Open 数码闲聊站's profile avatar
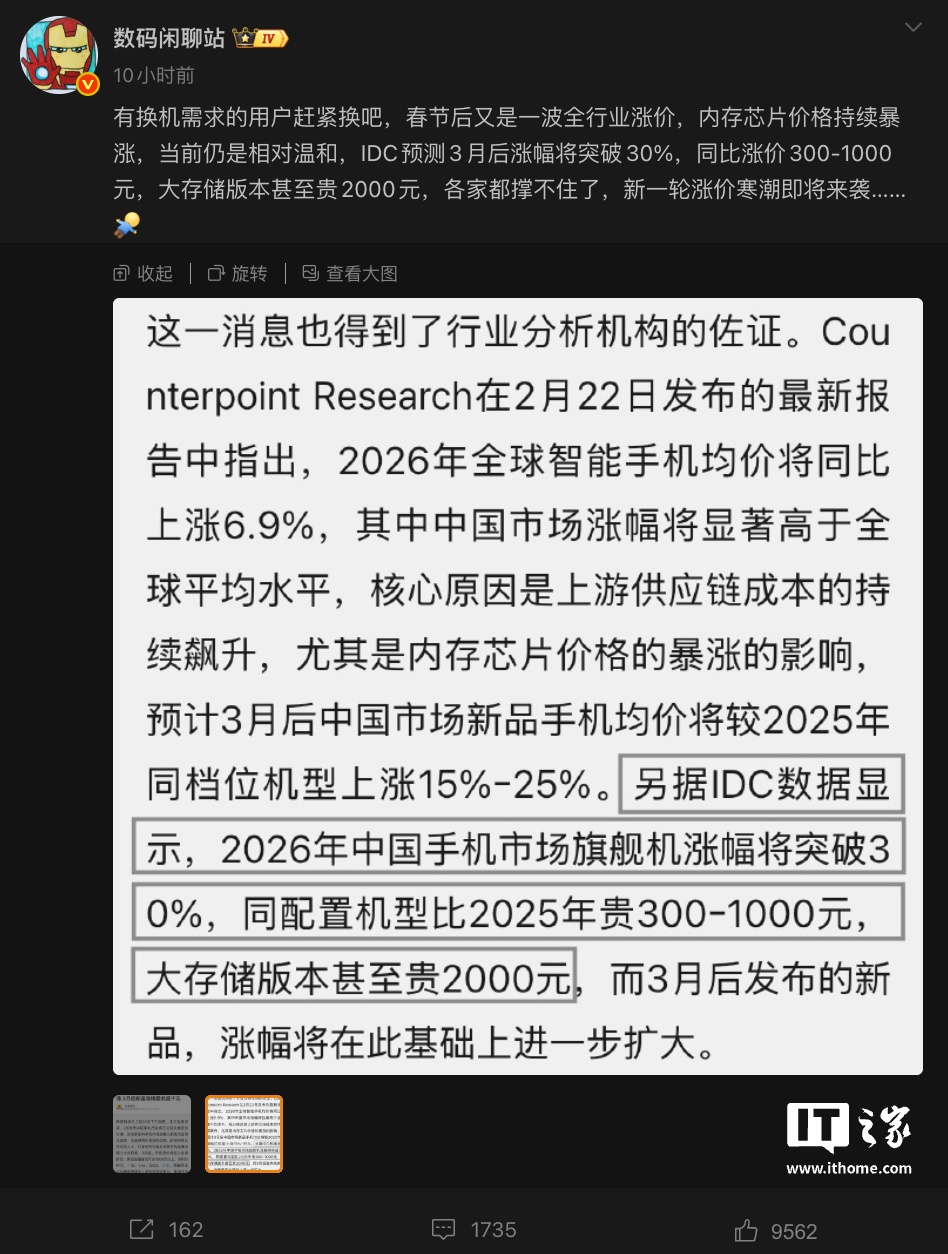948x1254 pixels. [x=58, y=56]
